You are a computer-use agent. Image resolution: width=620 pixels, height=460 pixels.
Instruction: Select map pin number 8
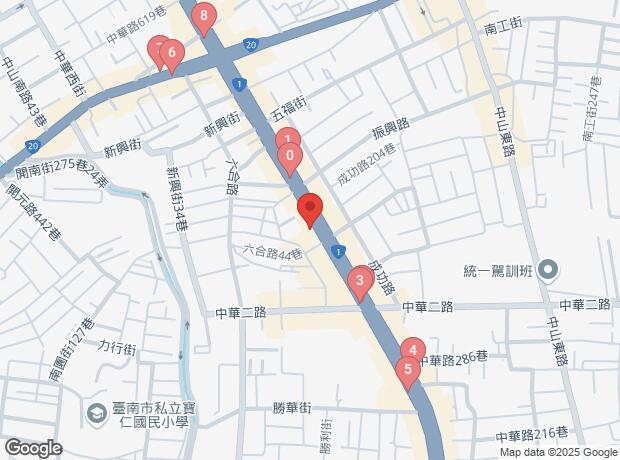coord(204,16)
